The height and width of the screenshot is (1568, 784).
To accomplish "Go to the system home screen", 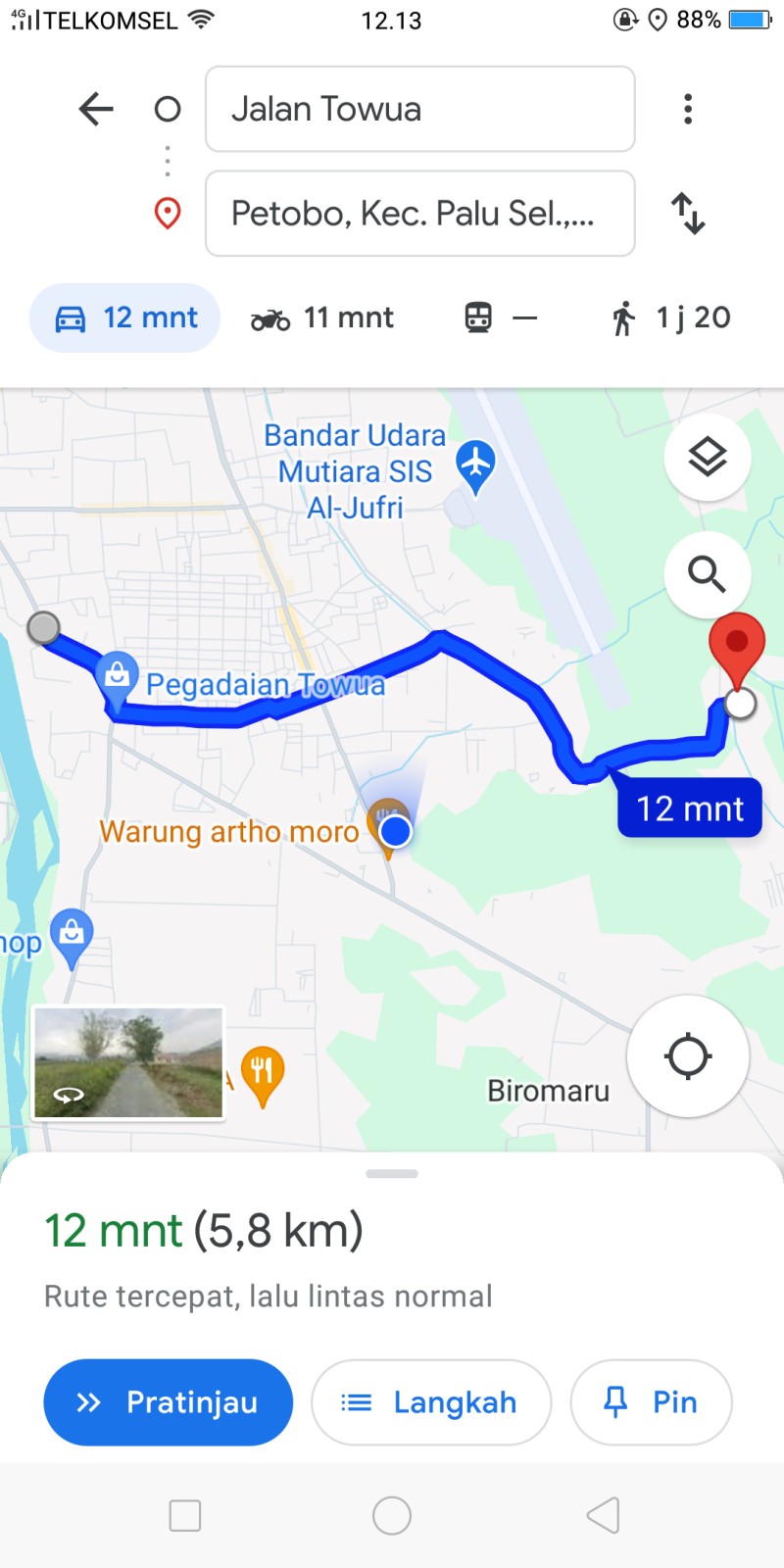I will point(392,1515).
